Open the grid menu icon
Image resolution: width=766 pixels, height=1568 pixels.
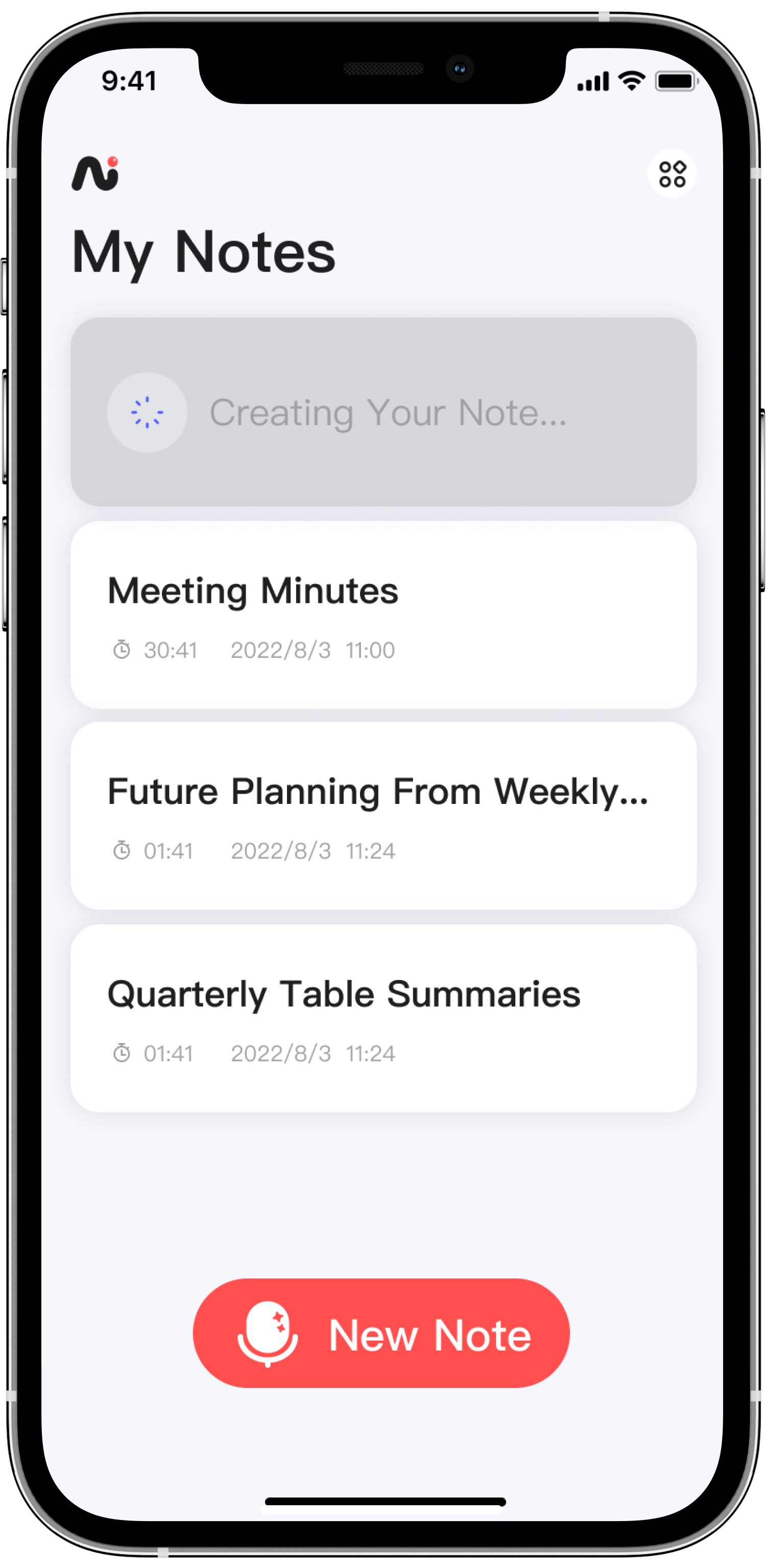[x=672, y=174]
